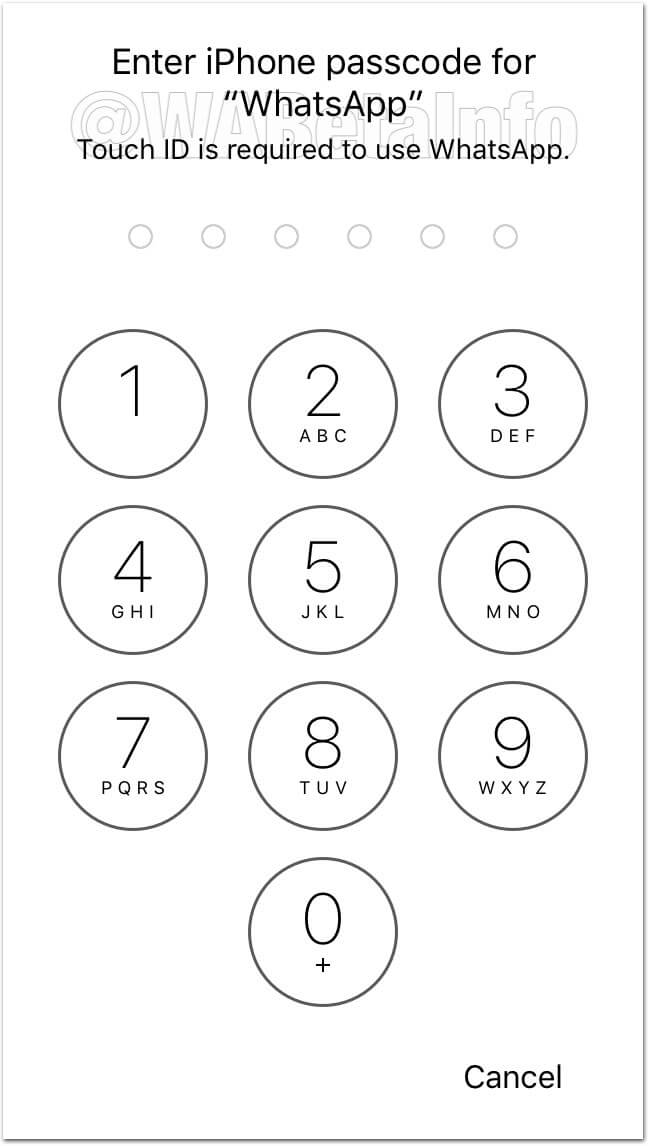Tap the 3 DEF key

513,403
